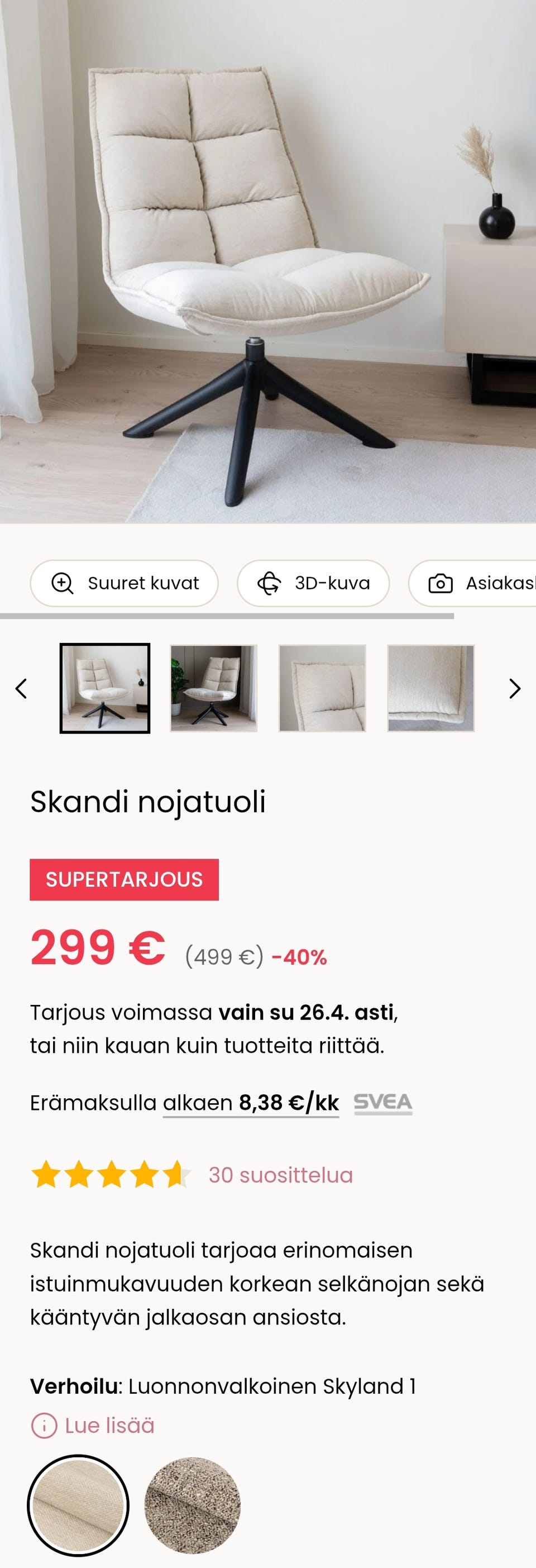536x1568 pixels.
Task: Go to previous images with left chevron
Action: coord(21,688)
